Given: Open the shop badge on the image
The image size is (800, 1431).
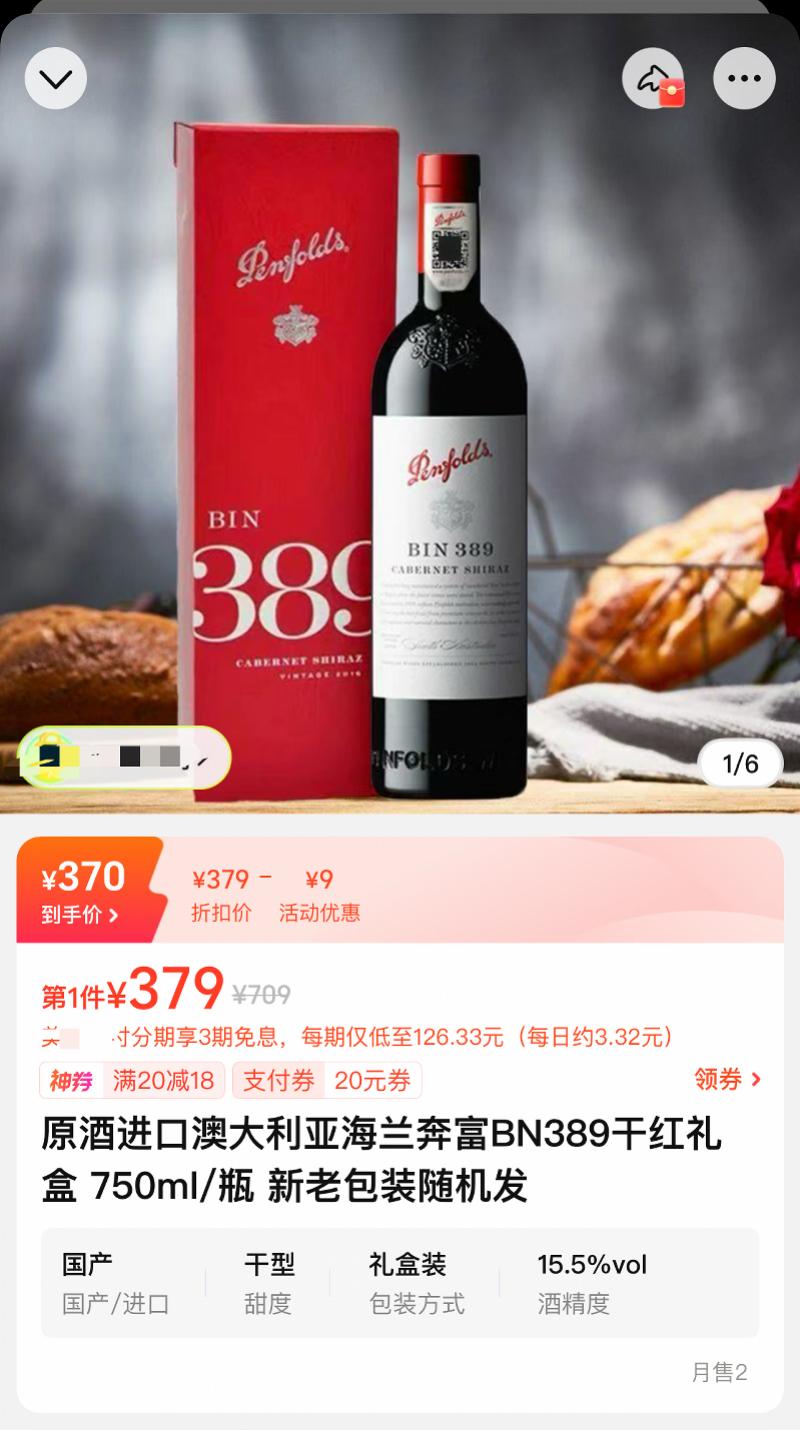Looking at the screenshot, I should click(124, 757).
